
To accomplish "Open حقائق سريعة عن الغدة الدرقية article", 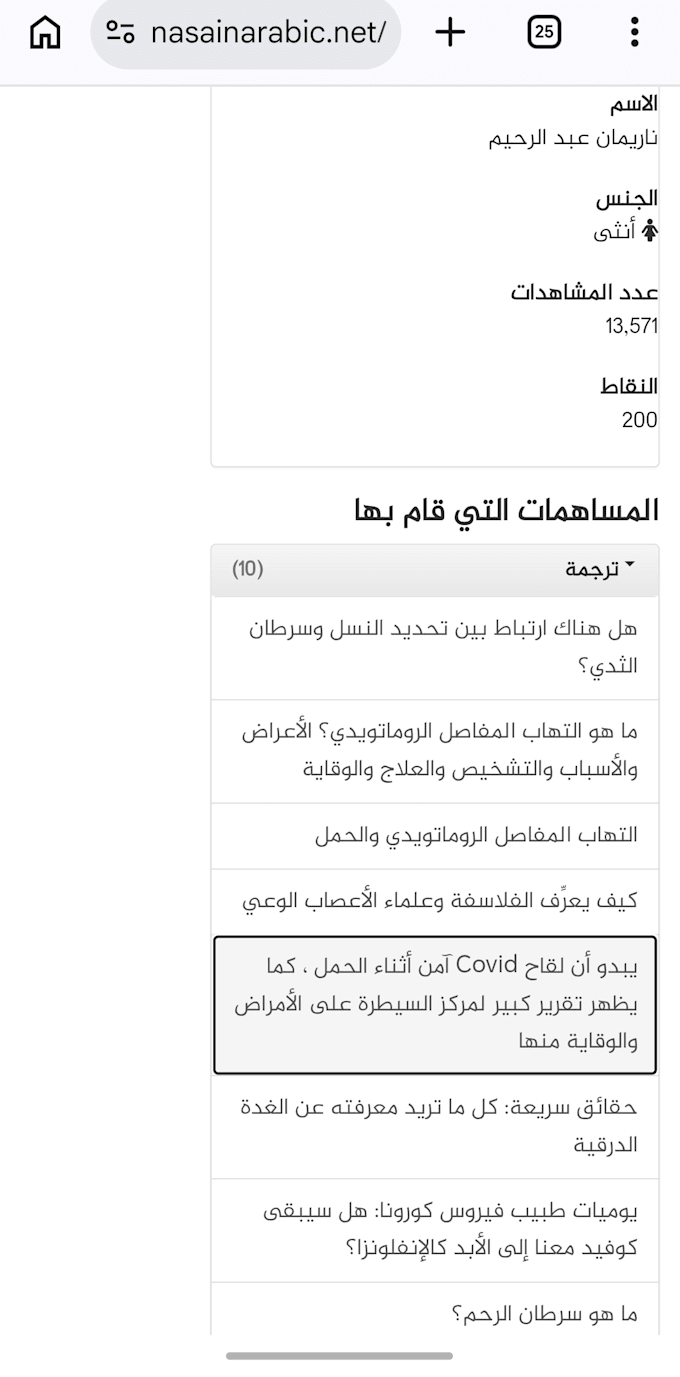I will click(435, 1126).
